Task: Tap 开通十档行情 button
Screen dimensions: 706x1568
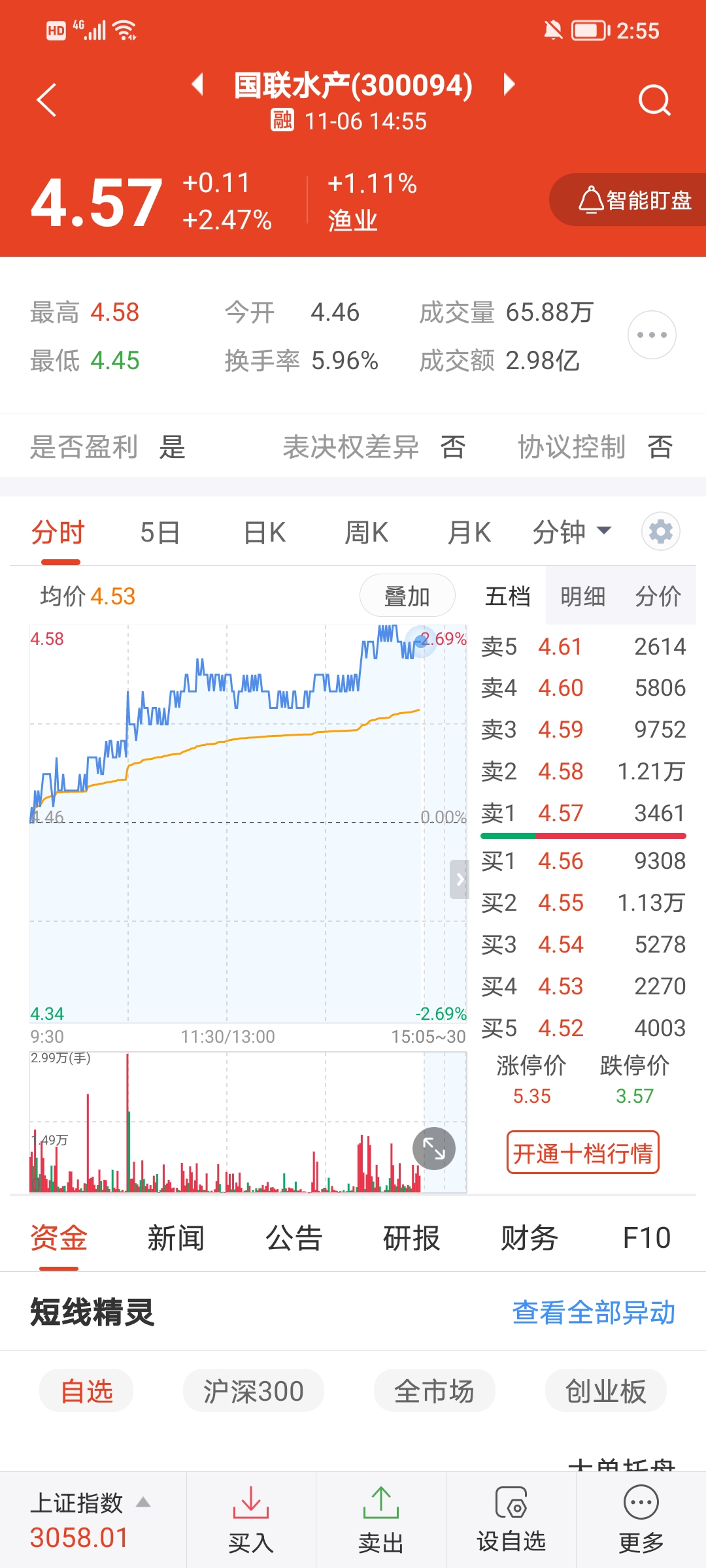Action: (583, 1152)
